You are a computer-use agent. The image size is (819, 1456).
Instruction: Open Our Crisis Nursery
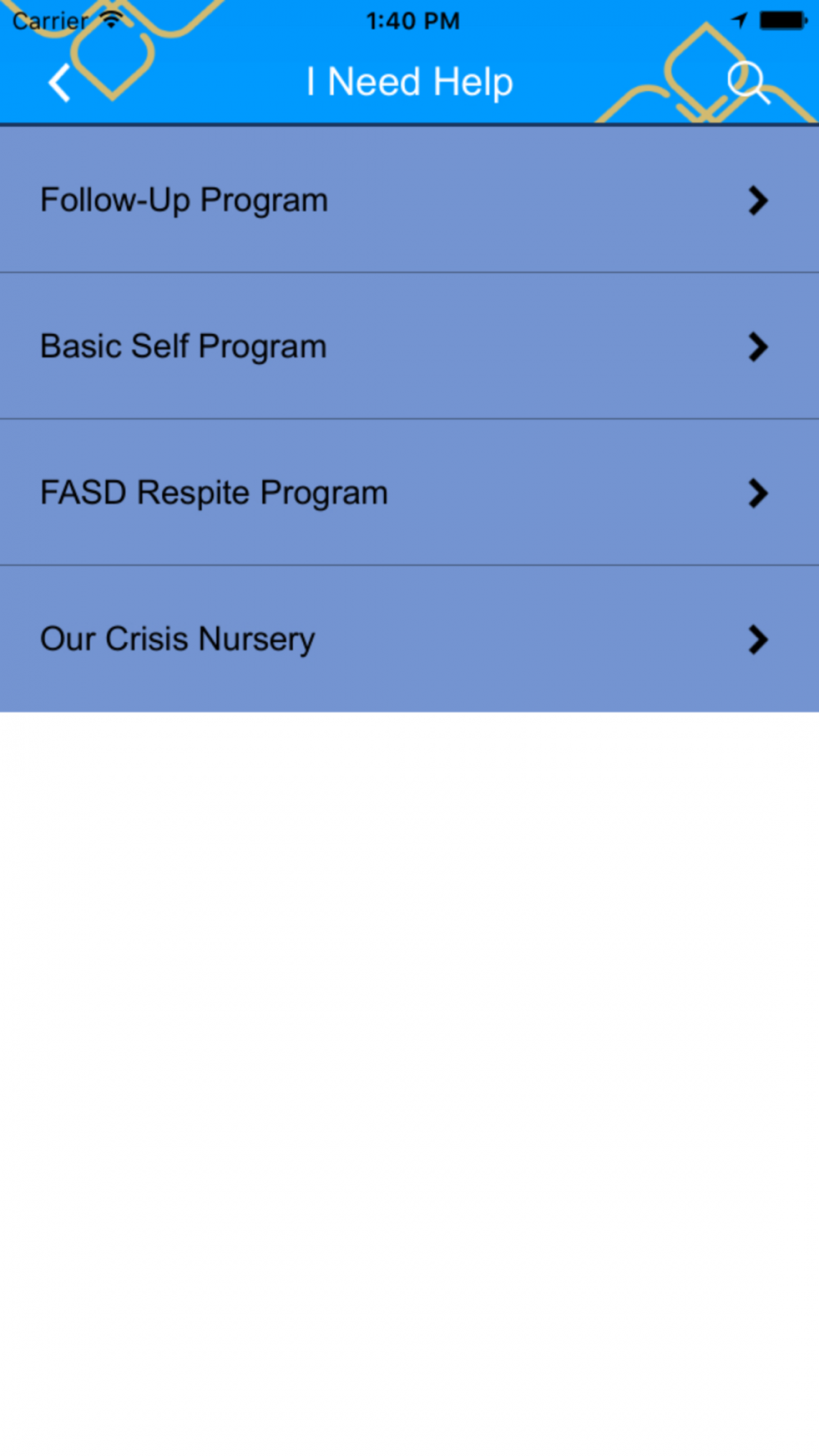click(409, 639)
